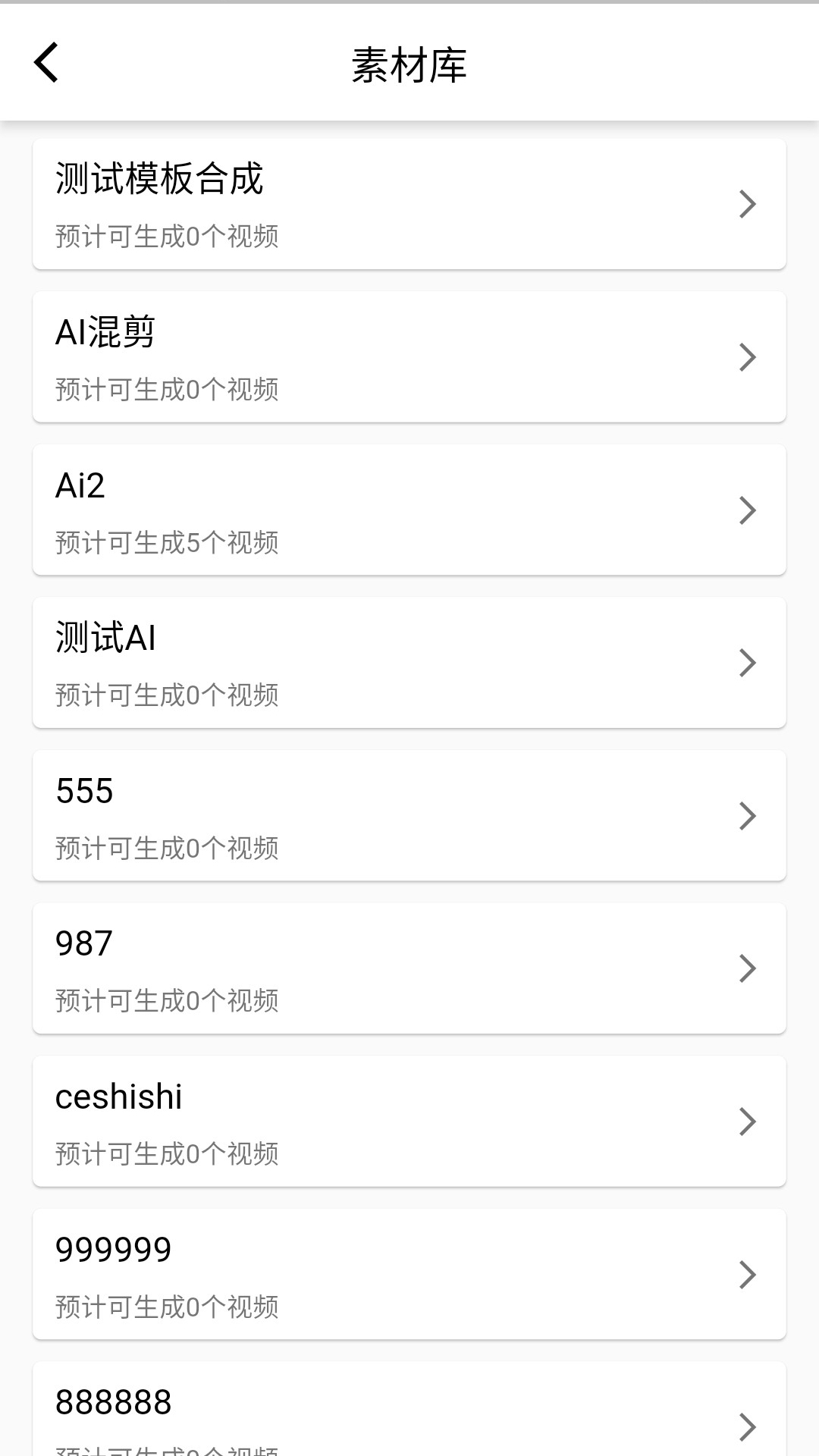The height and width of the screenshot is (1456, 819).
Task: Open the 987 material entry
Action: pyautogui.click(x=409, y=968)
